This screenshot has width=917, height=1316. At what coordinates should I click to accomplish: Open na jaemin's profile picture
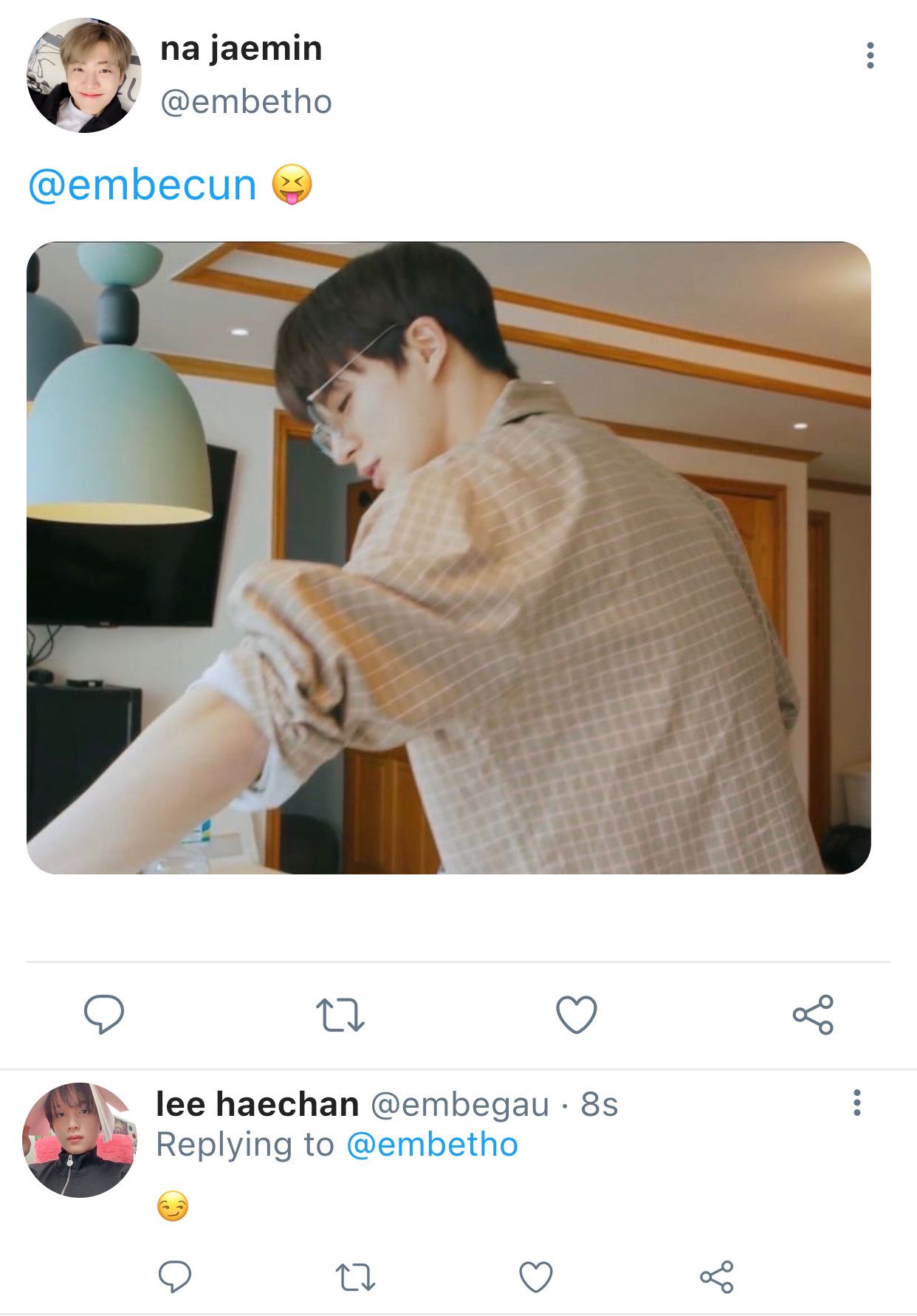pyautogui.click(x=83, y=75)
